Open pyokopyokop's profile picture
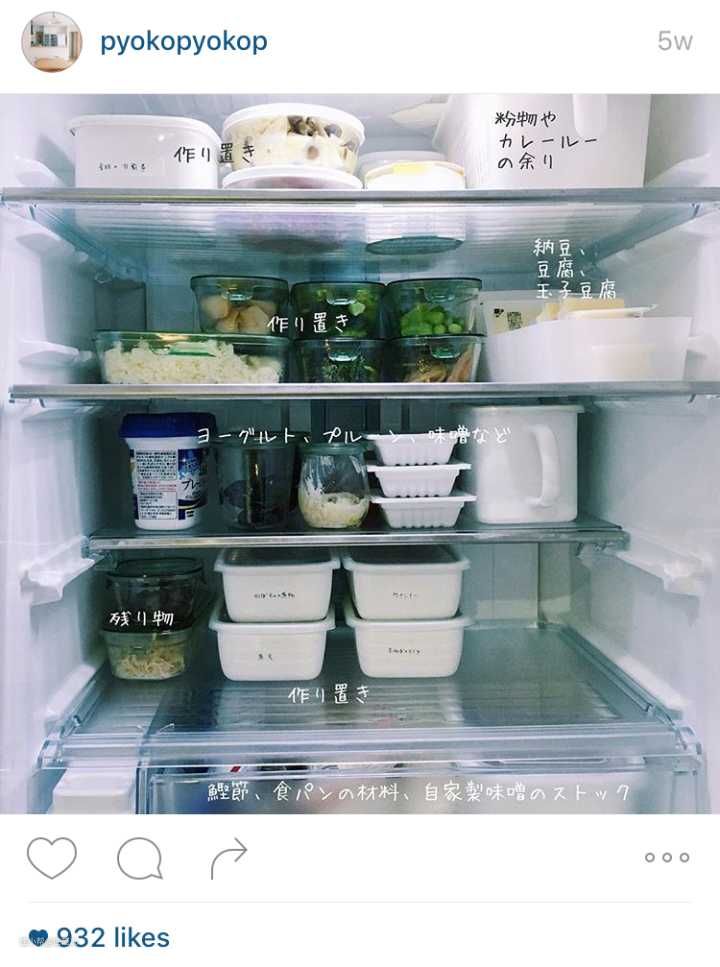720x967 pixels. [50, 42]
